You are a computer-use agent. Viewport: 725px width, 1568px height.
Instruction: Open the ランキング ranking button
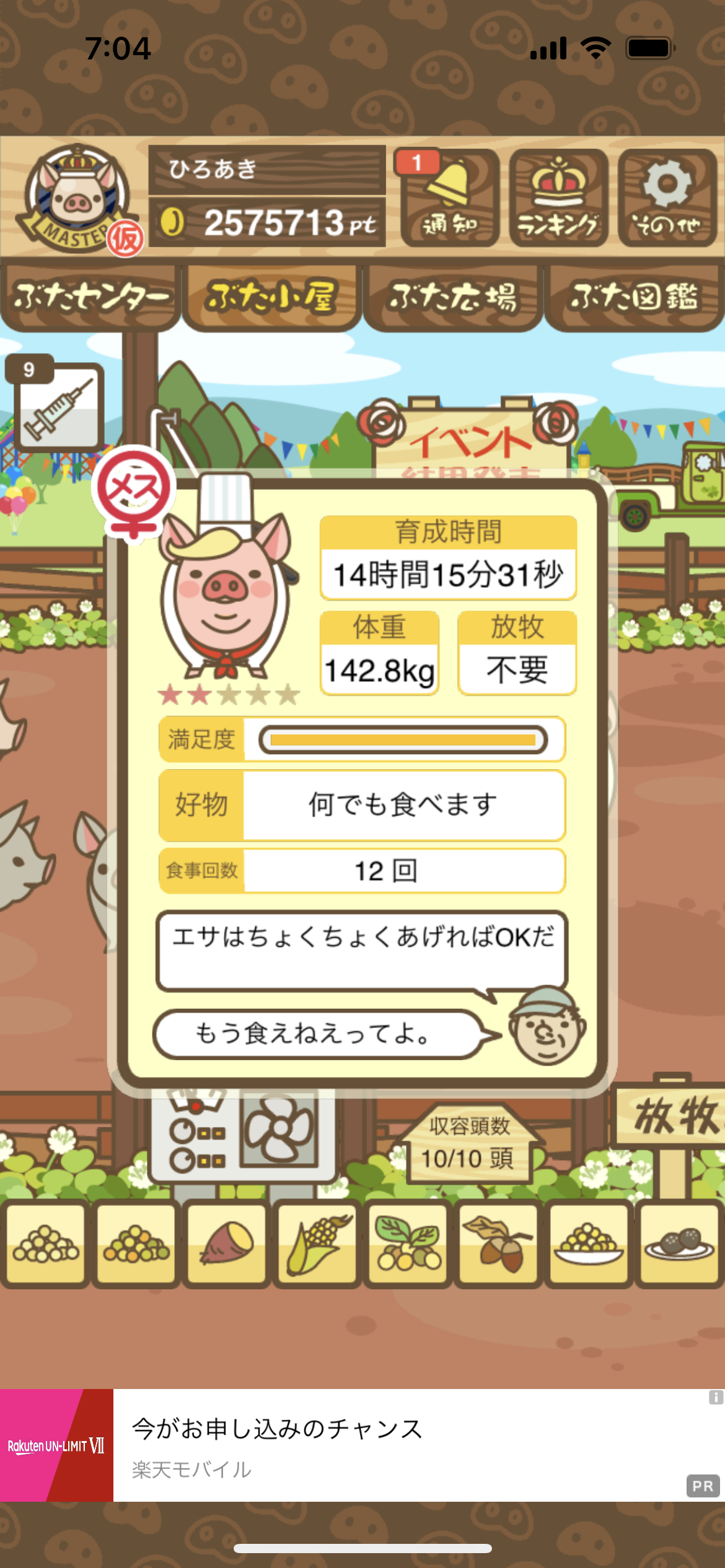558,198
